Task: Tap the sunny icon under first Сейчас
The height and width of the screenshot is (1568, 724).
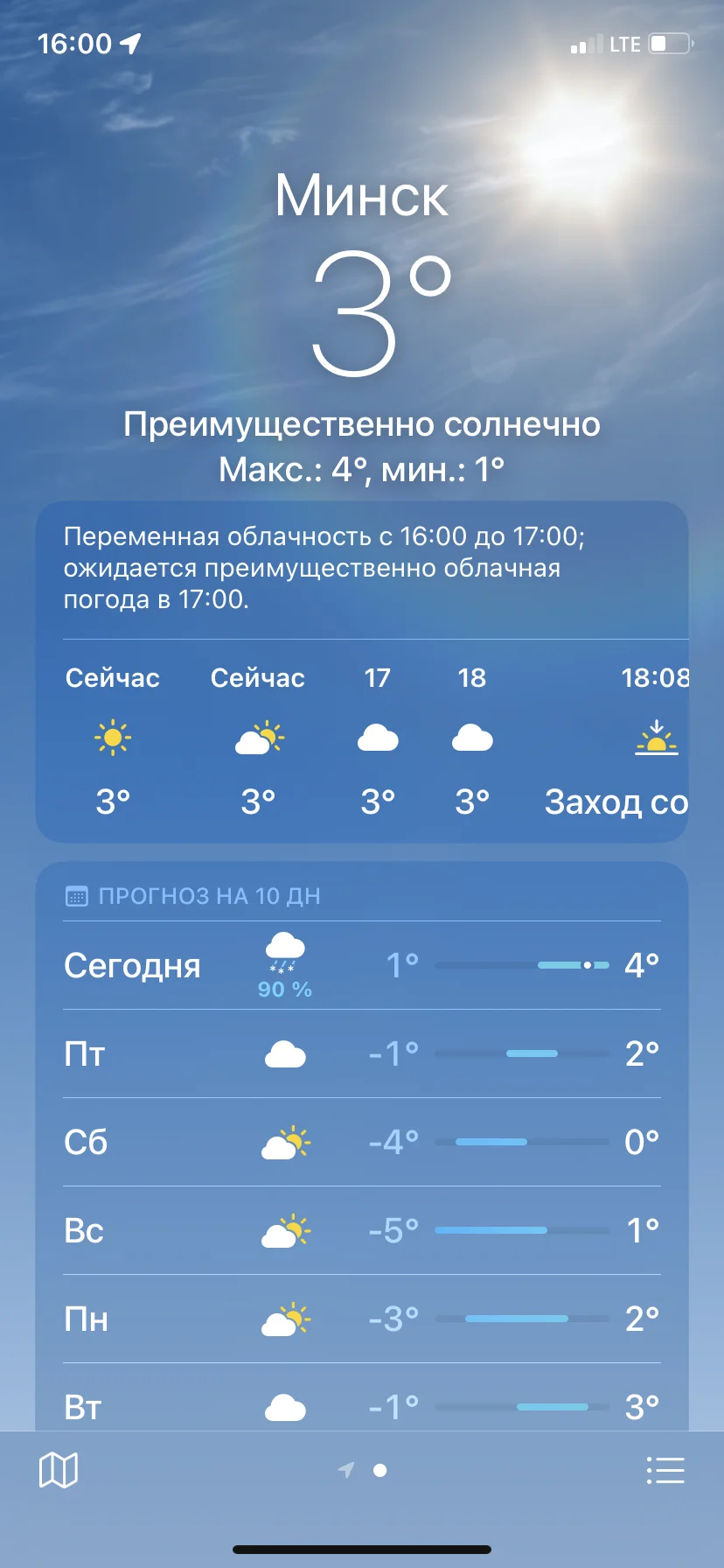Action: click(113, 739)
